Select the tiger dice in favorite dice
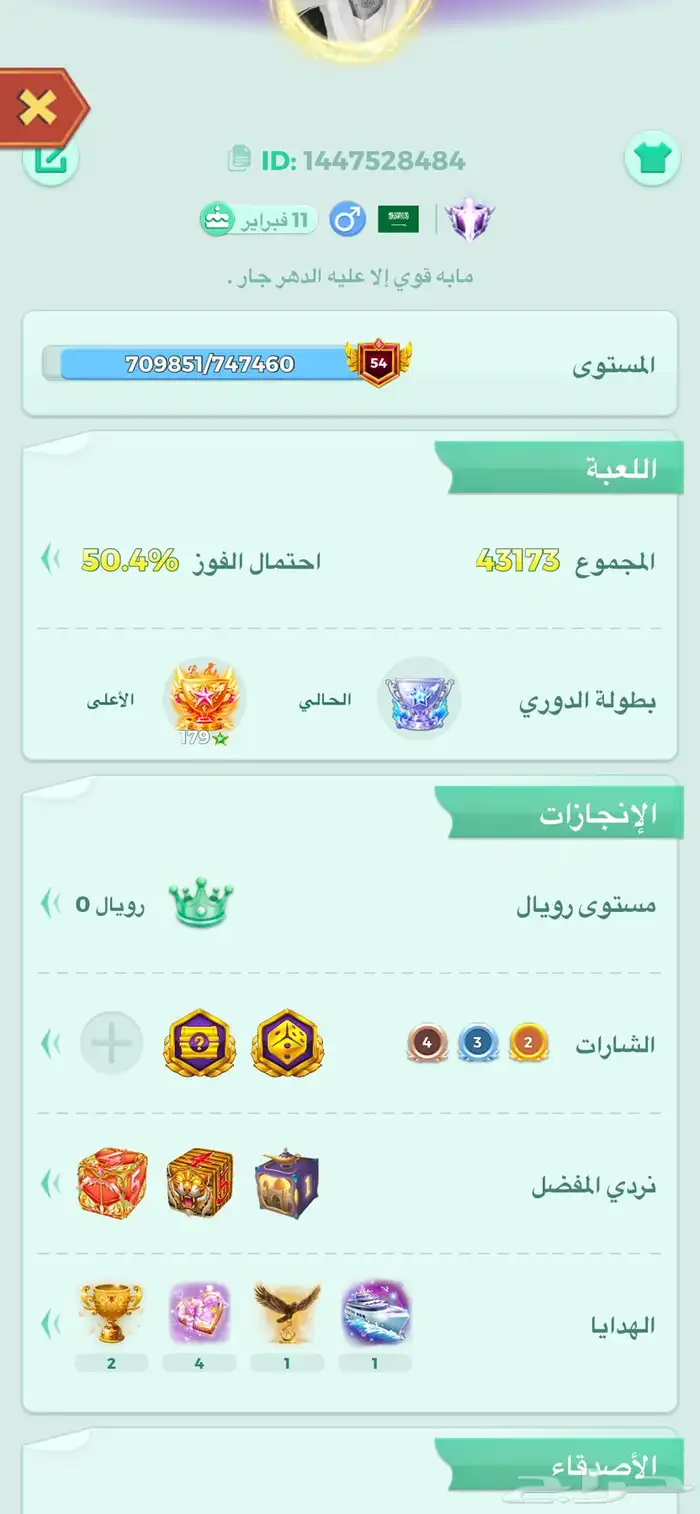Image resolution: width=700 pixels, height=1514 pixels. (x=200, y=1182)
